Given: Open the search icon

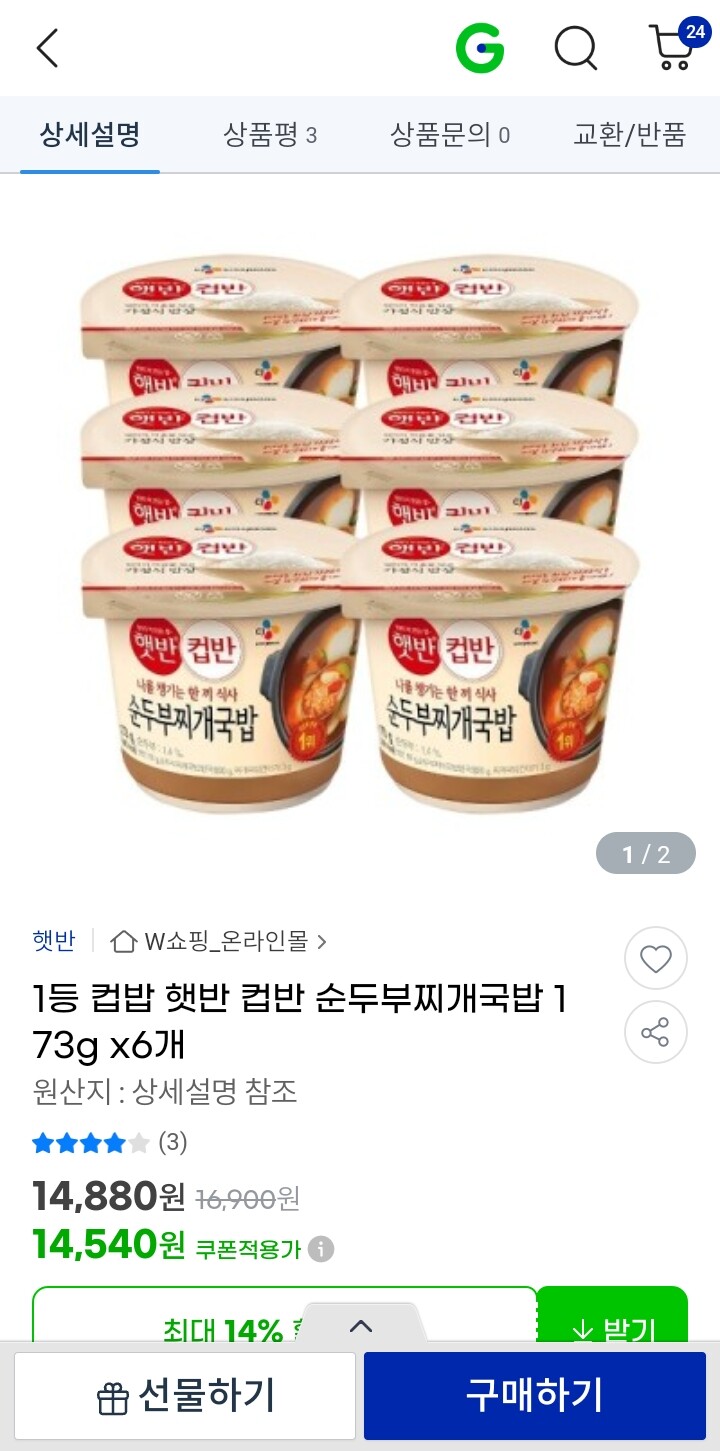Looking at the screenshot, I should tap(576, 48).
